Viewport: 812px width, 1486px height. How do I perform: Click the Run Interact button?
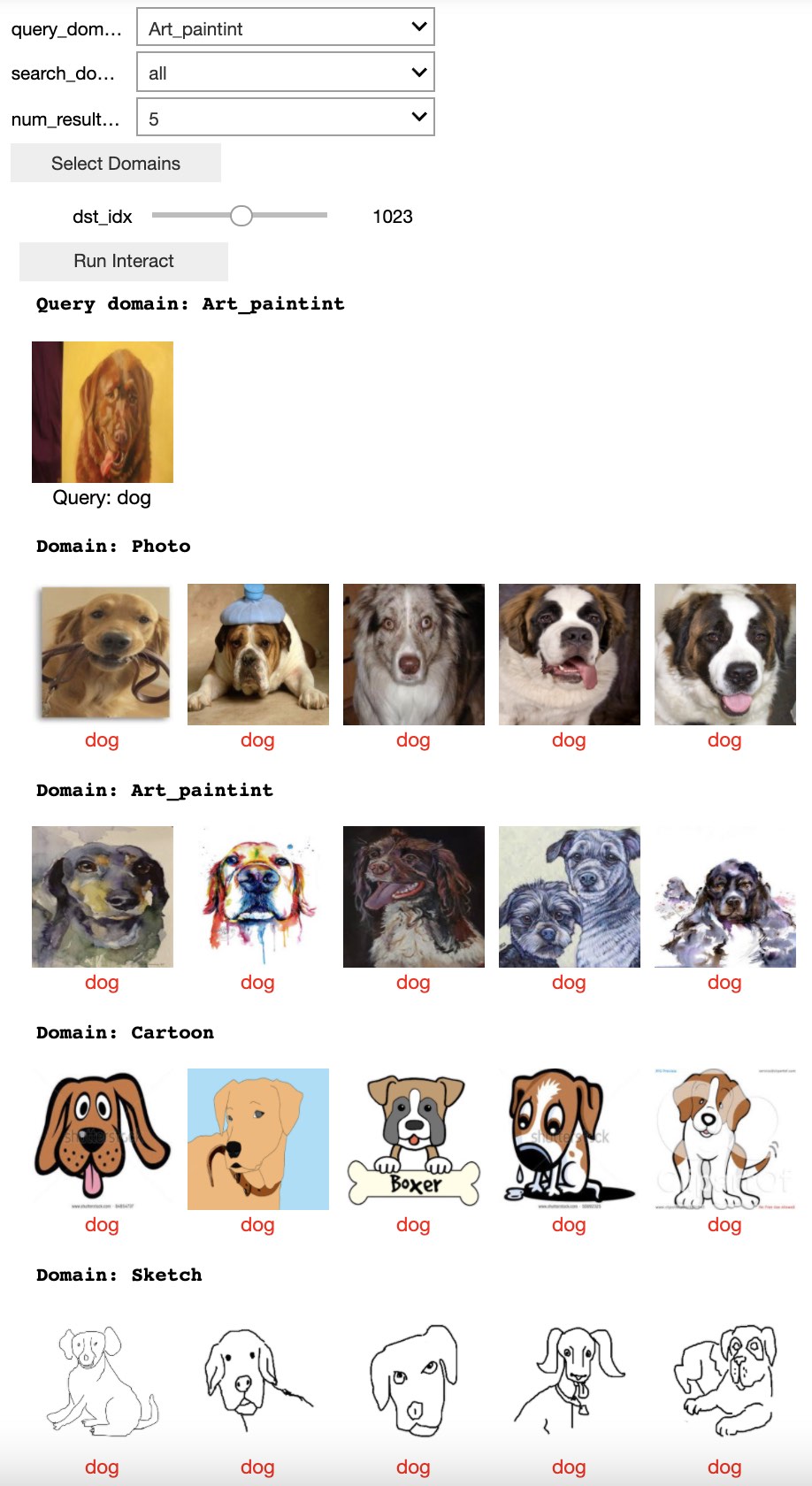tap(124, 261)
